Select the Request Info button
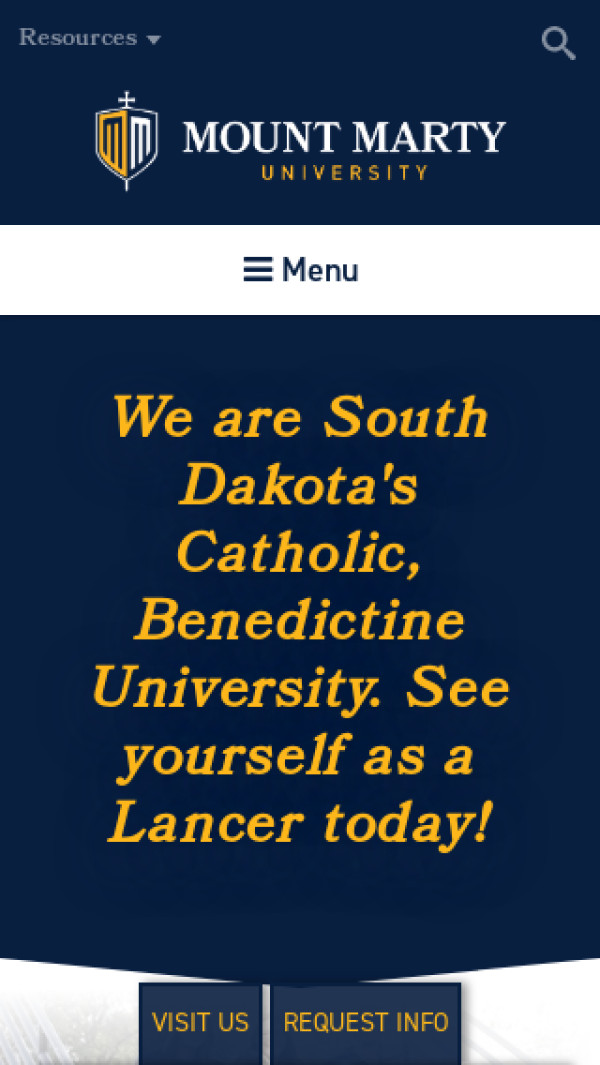This screenshot has width=600, height=1065. tap(366, 1022)
